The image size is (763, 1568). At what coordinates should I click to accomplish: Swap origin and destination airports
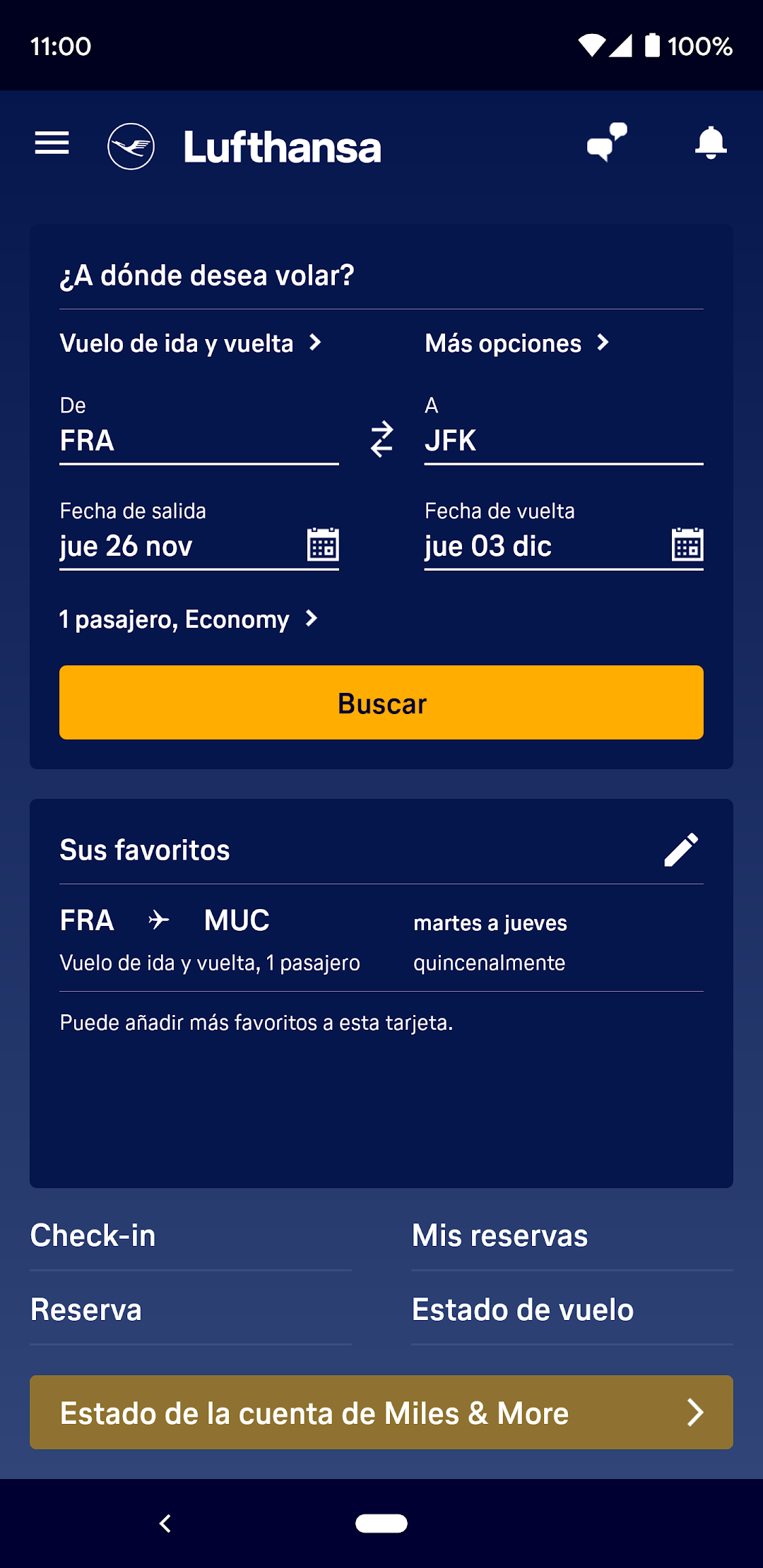click(x=381, y=439)
